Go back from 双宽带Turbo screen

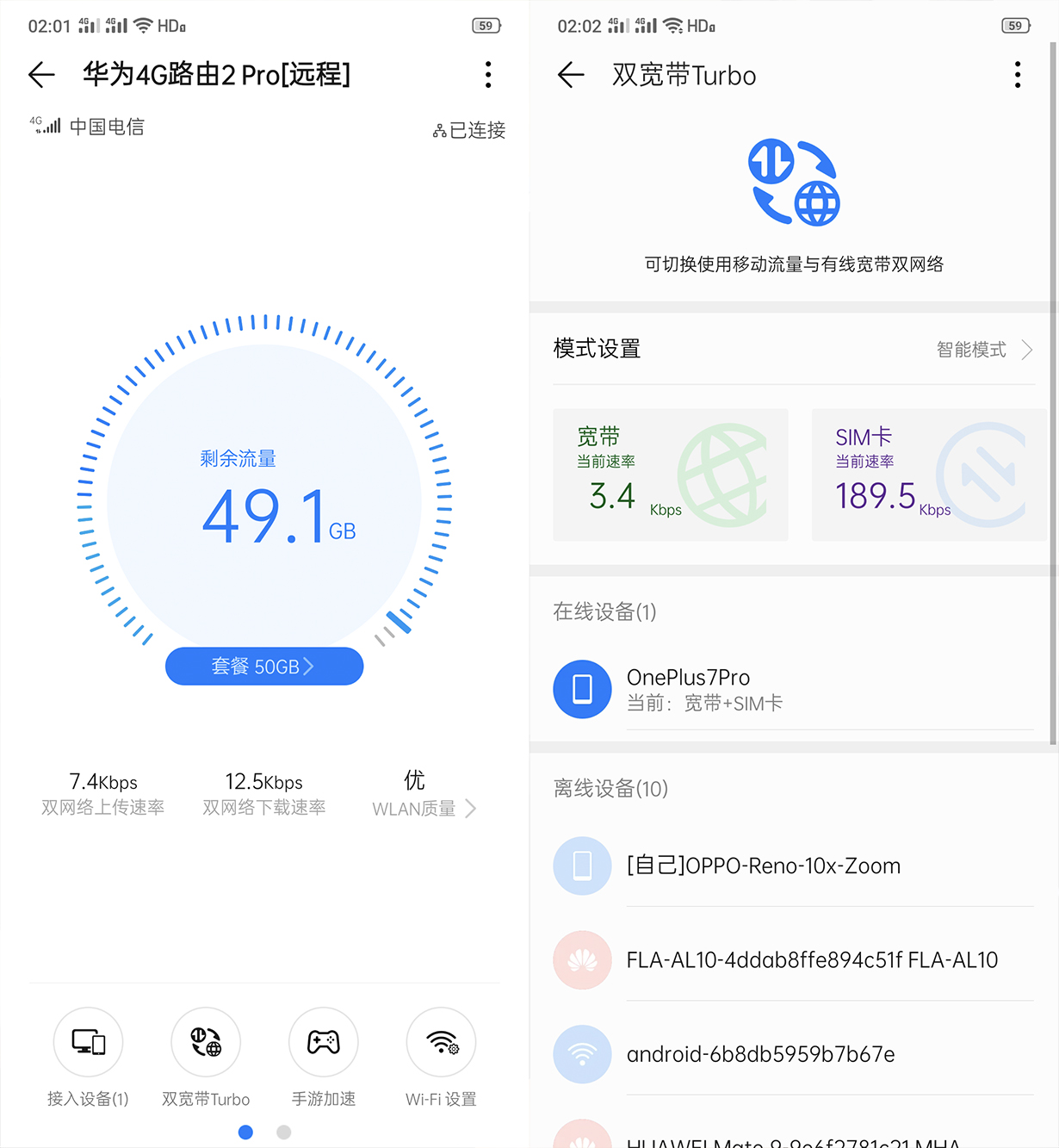coord(569,75)
